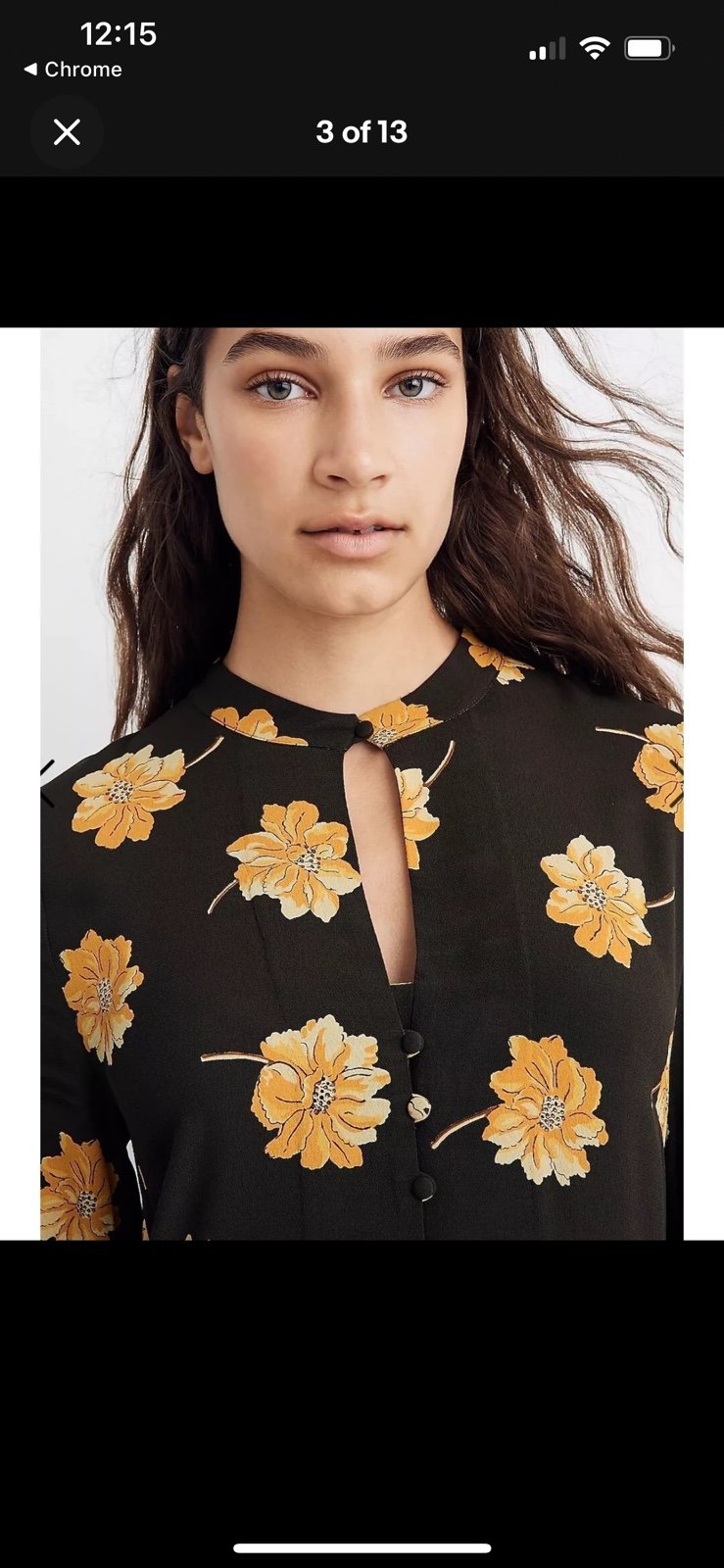
Task: Return to Chrome via the back link
Action: coord(72,70)
